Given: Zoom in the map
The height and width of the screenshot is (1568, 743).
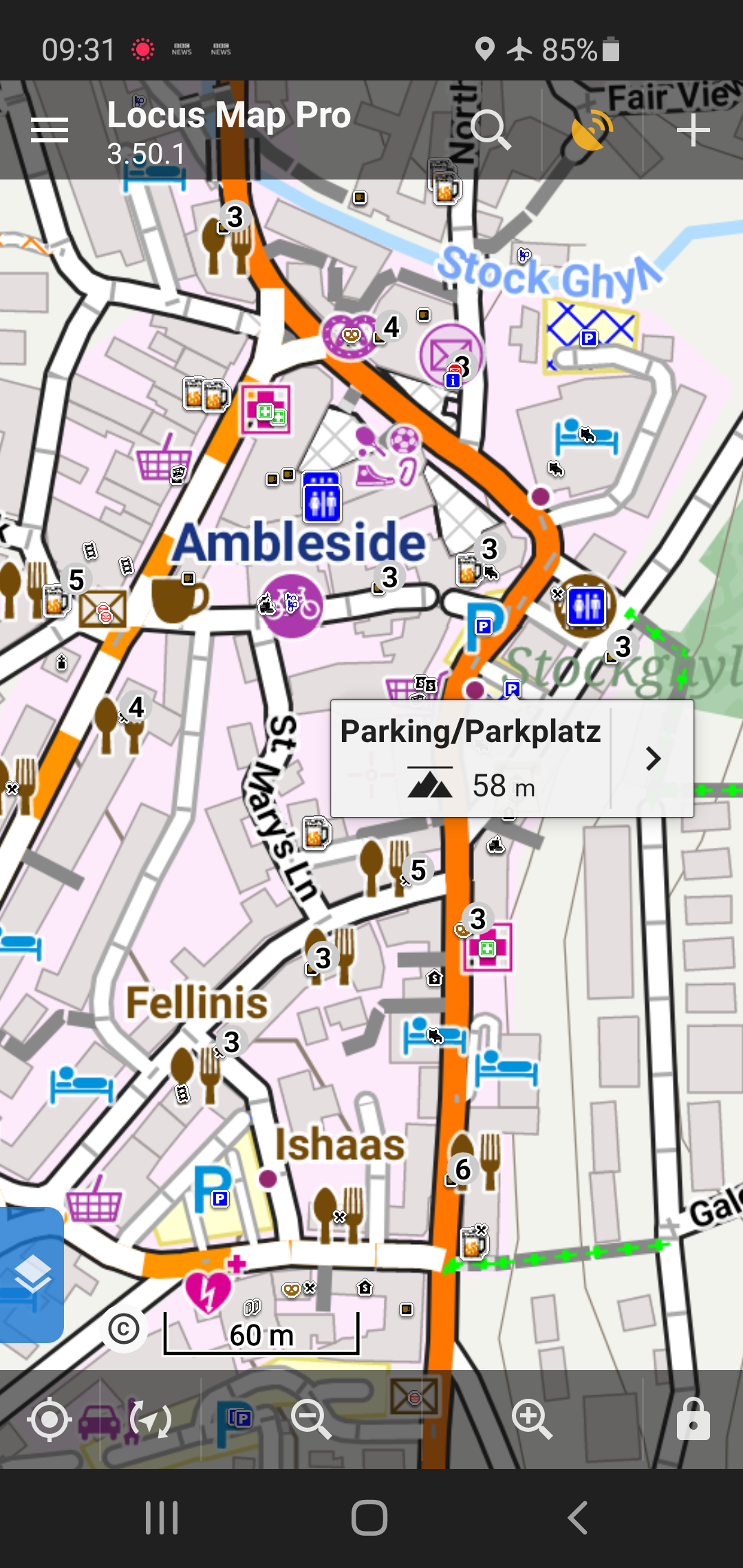Looking at the screenshot, I should 532,1419.
